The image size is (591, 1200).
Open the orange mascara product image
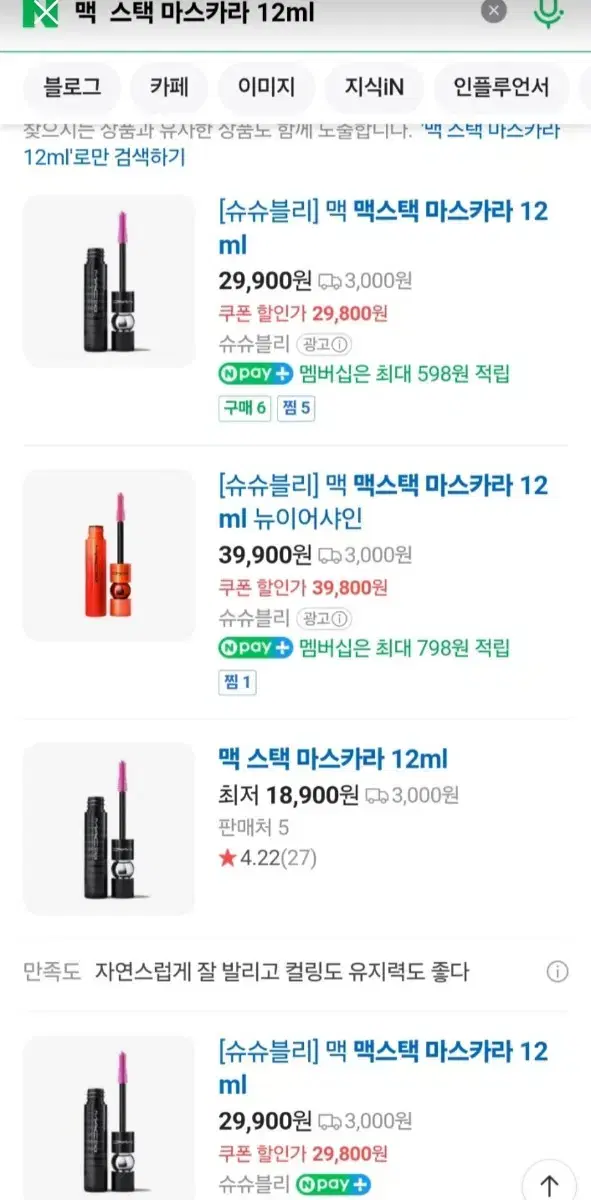click(109, 554)
